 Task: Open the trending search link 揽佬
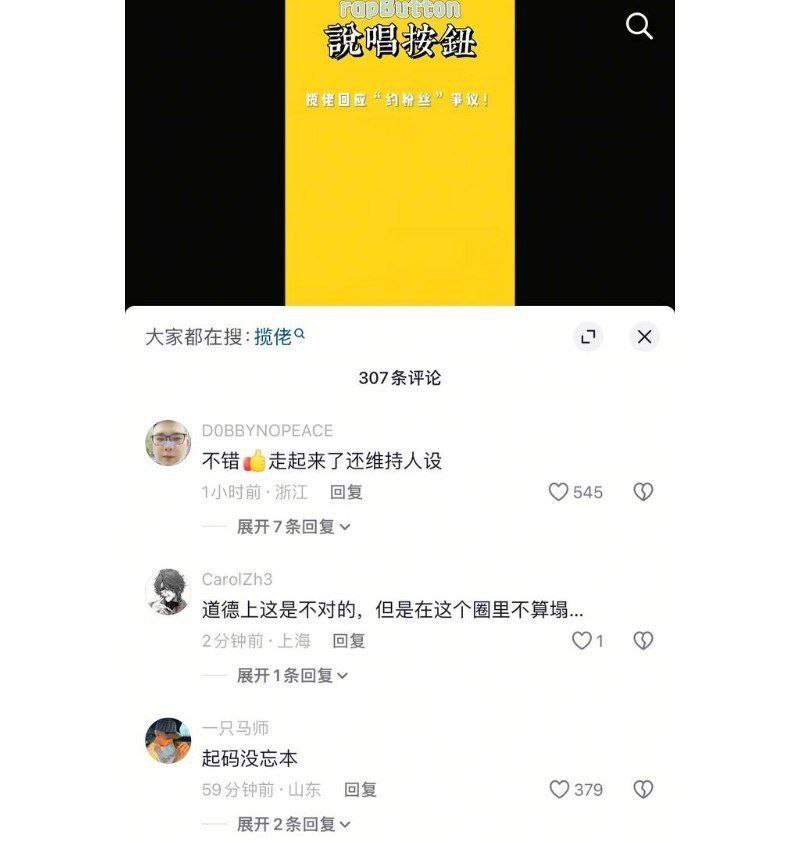click(278, 337)
